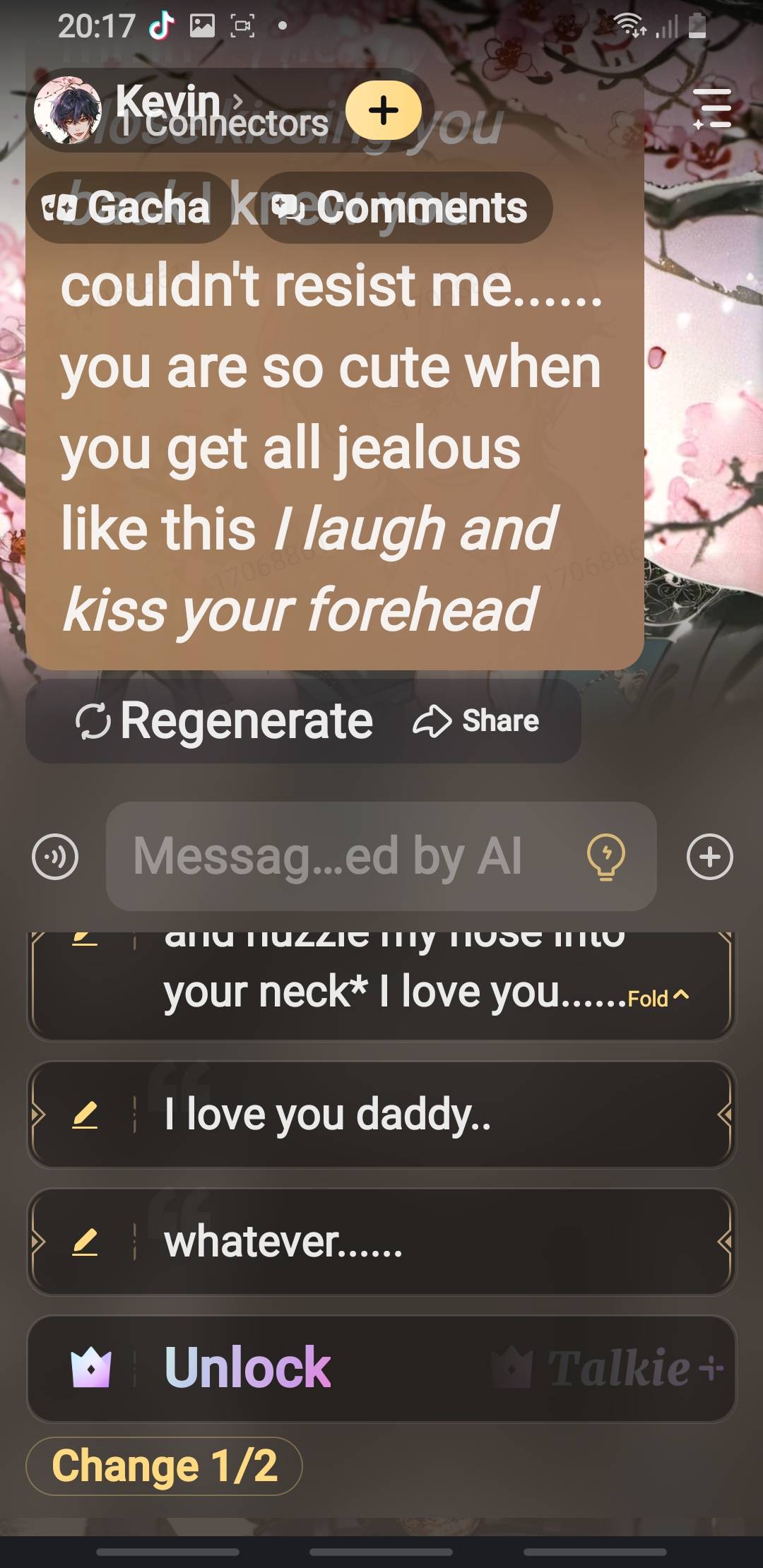The width and height of the screenshot is (763, 1568).
Task: Tap the voice icon beside message box
Action: (55, 857)
